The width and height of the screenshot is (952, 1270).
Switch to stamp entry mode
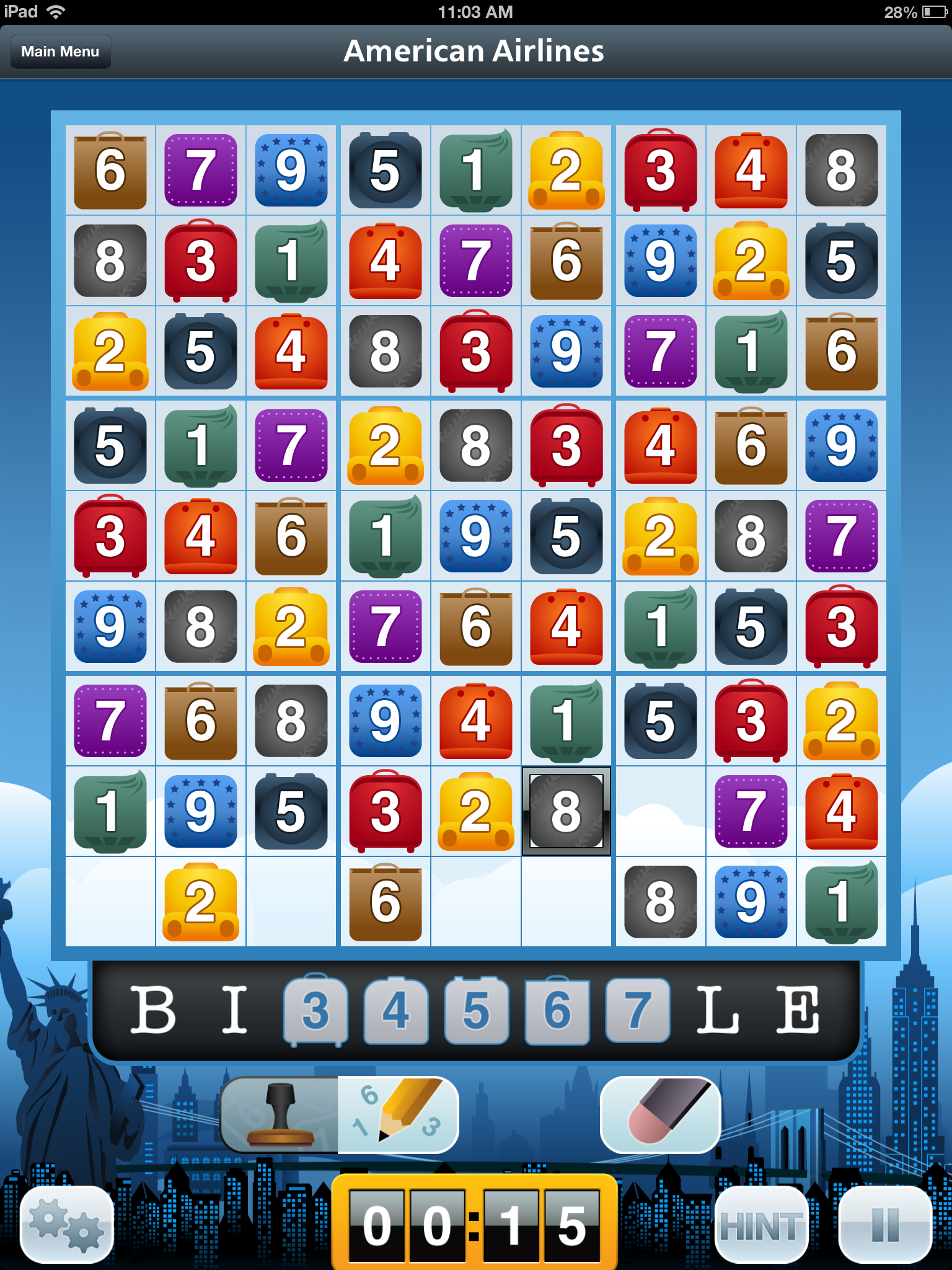coord(280,1115)
